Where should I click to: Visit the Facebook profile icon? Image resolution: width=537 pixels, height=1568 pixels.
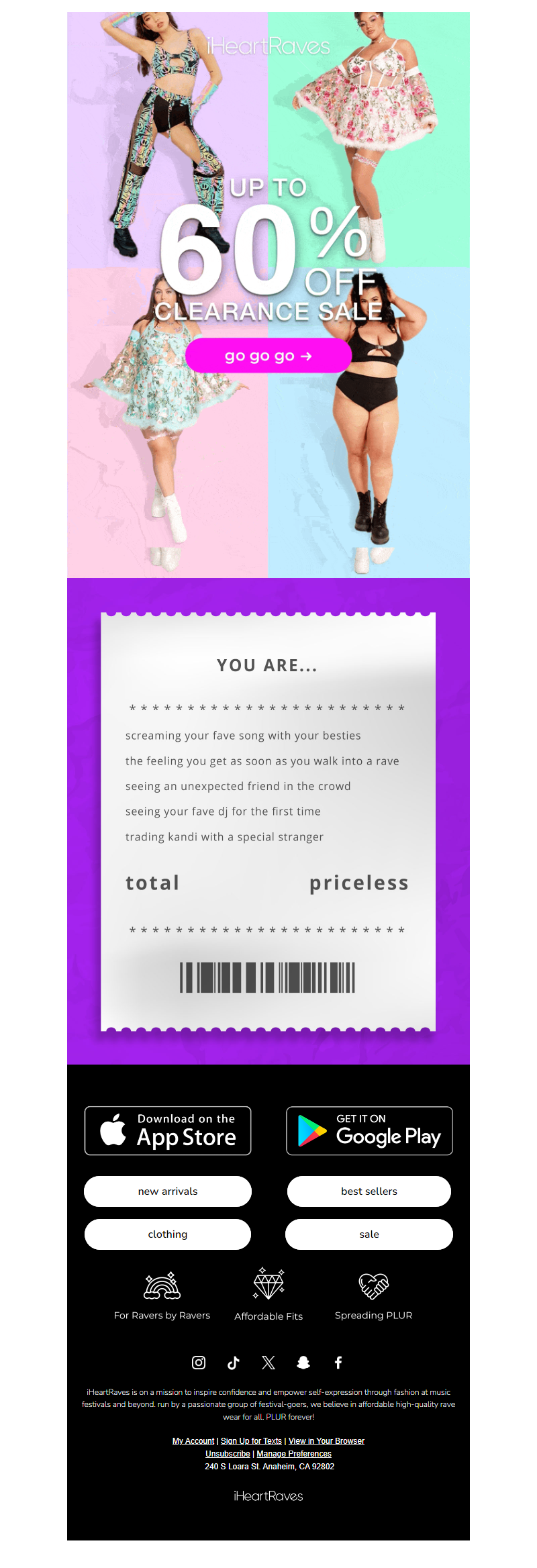338,1362
